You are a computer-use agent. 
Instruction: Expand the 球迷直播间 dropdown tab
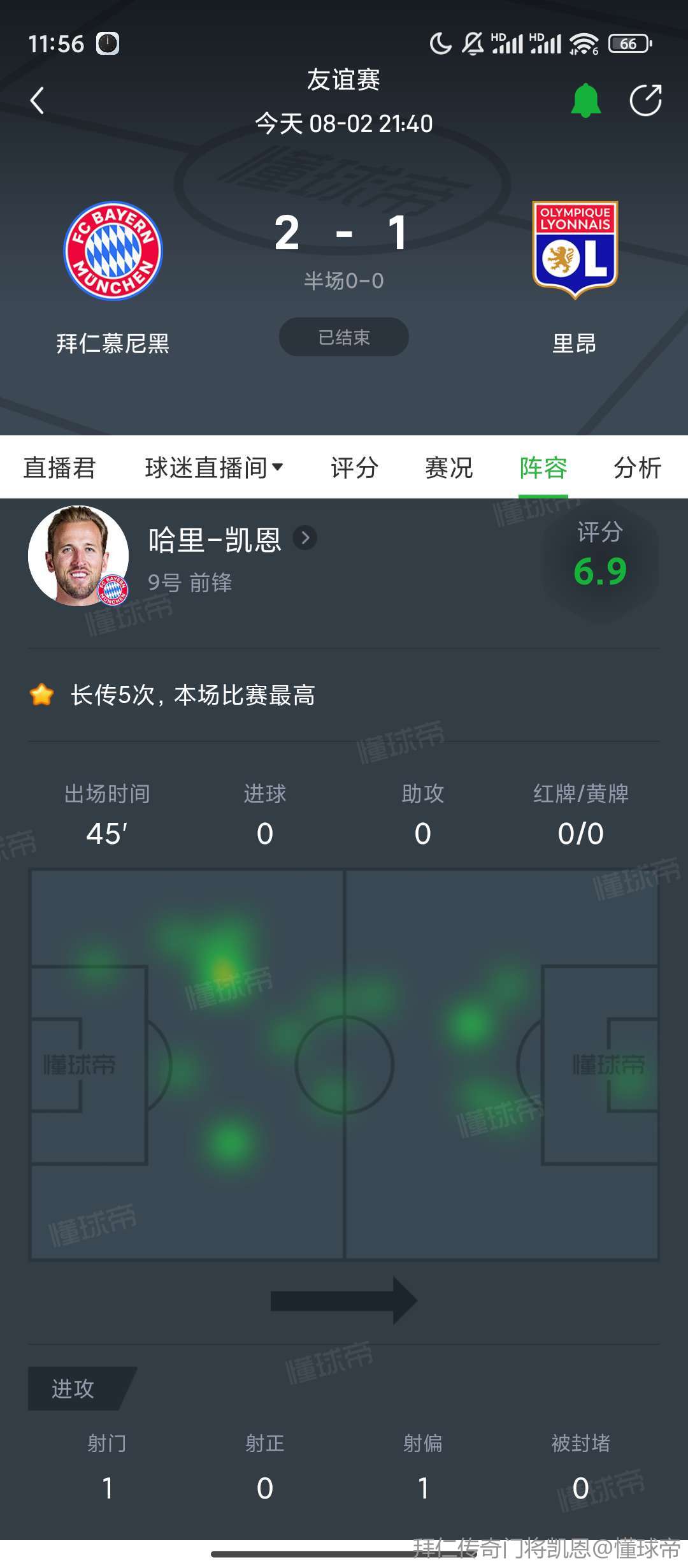point(213,468)
